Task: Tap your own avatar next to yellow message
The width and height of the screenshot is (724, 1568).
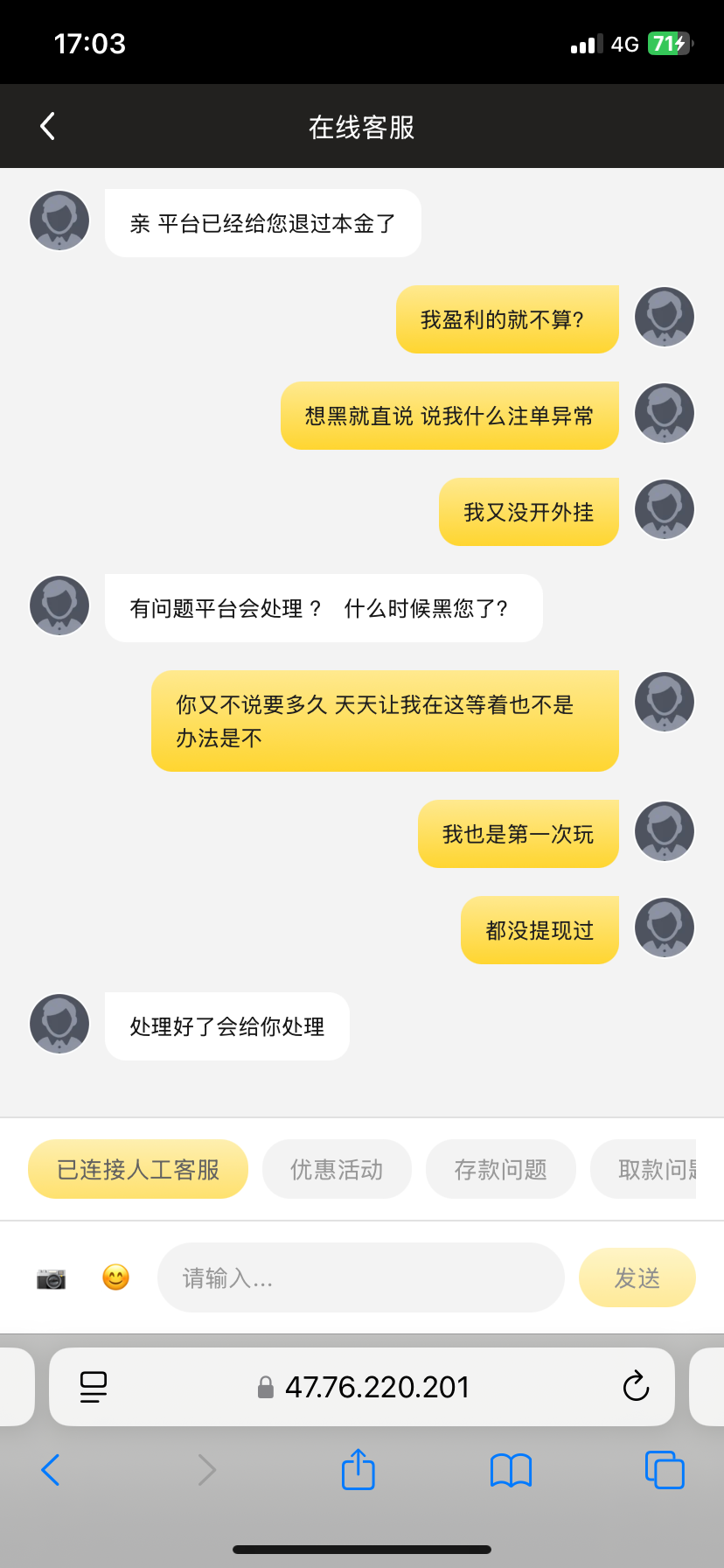Action: [x=664, y=317]
